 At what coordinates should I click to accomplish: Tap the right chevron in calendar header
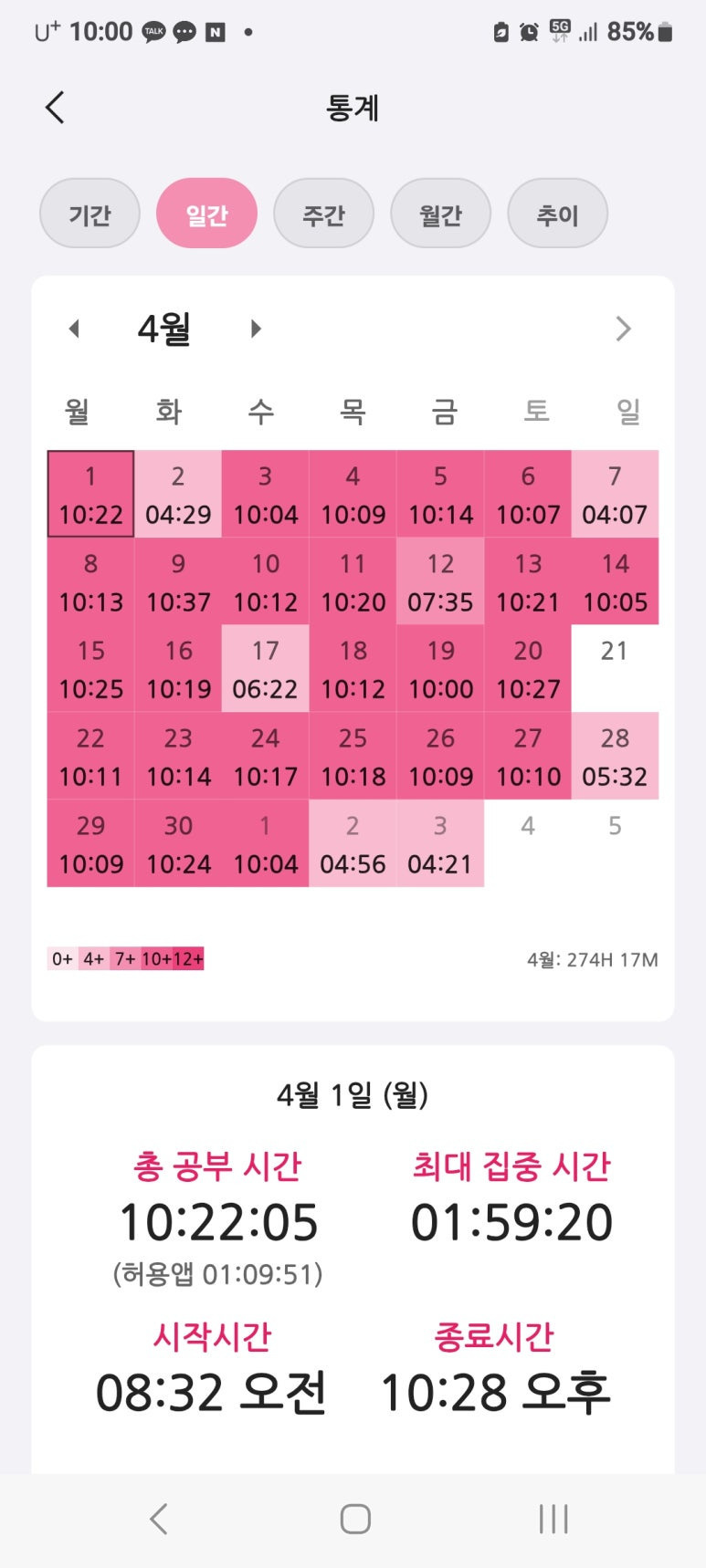click(x=623, y=329)
